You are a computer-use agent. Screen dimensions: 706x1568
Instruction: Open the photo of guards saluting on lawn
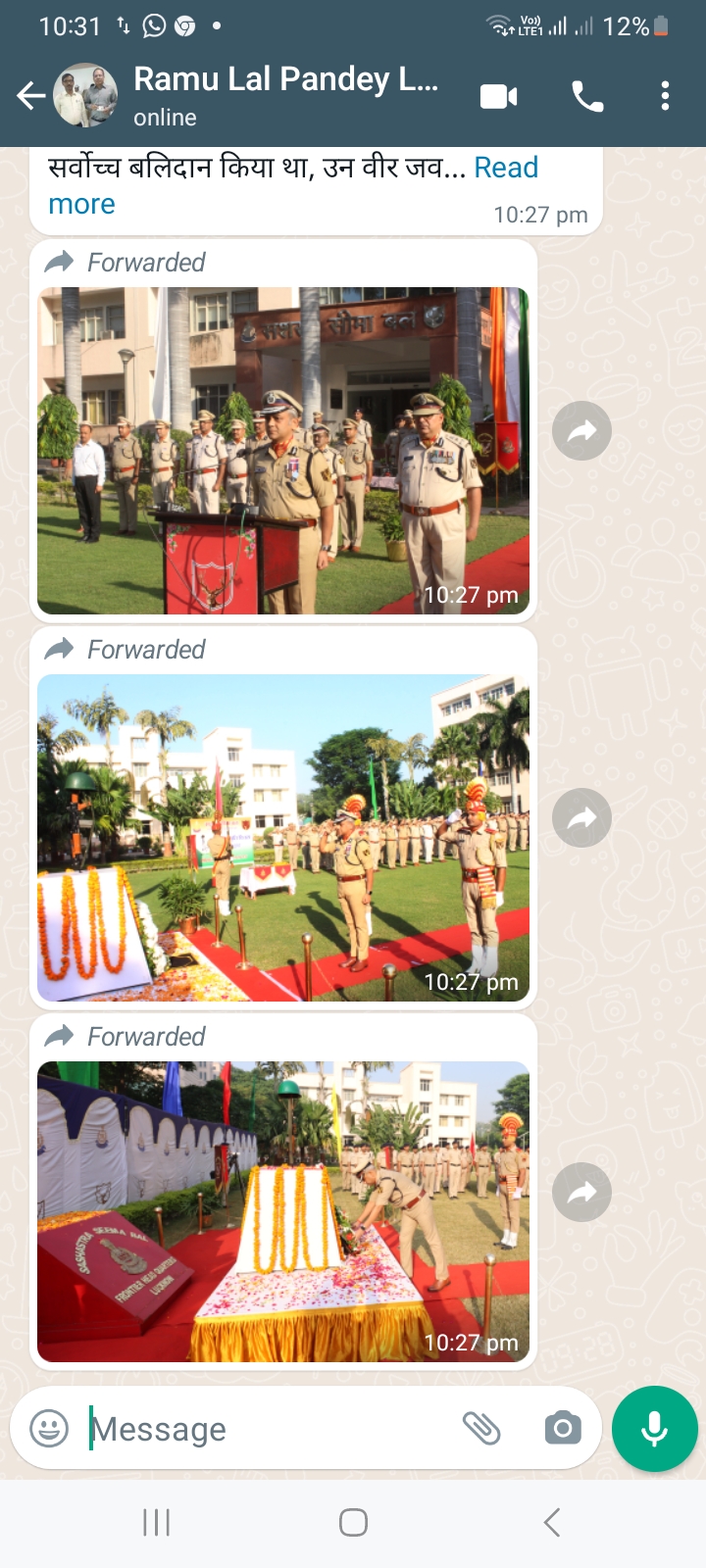point(282,838)
